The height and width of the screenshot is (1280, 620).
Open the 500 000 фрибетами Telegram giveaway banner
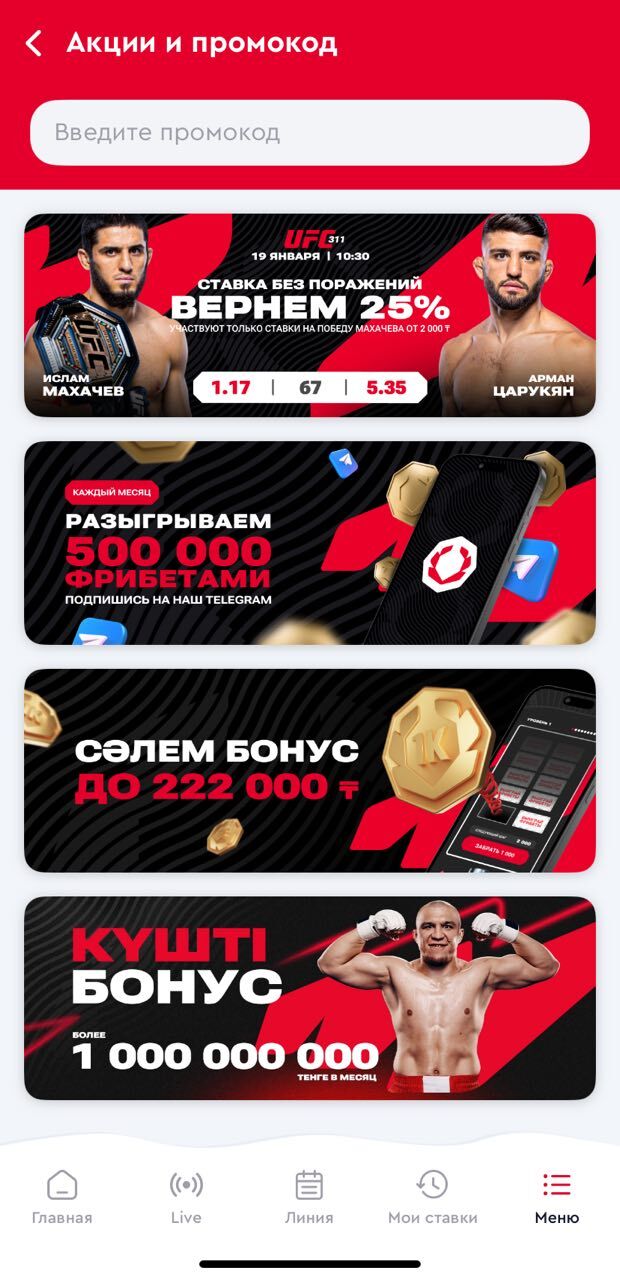click(310, 542)
